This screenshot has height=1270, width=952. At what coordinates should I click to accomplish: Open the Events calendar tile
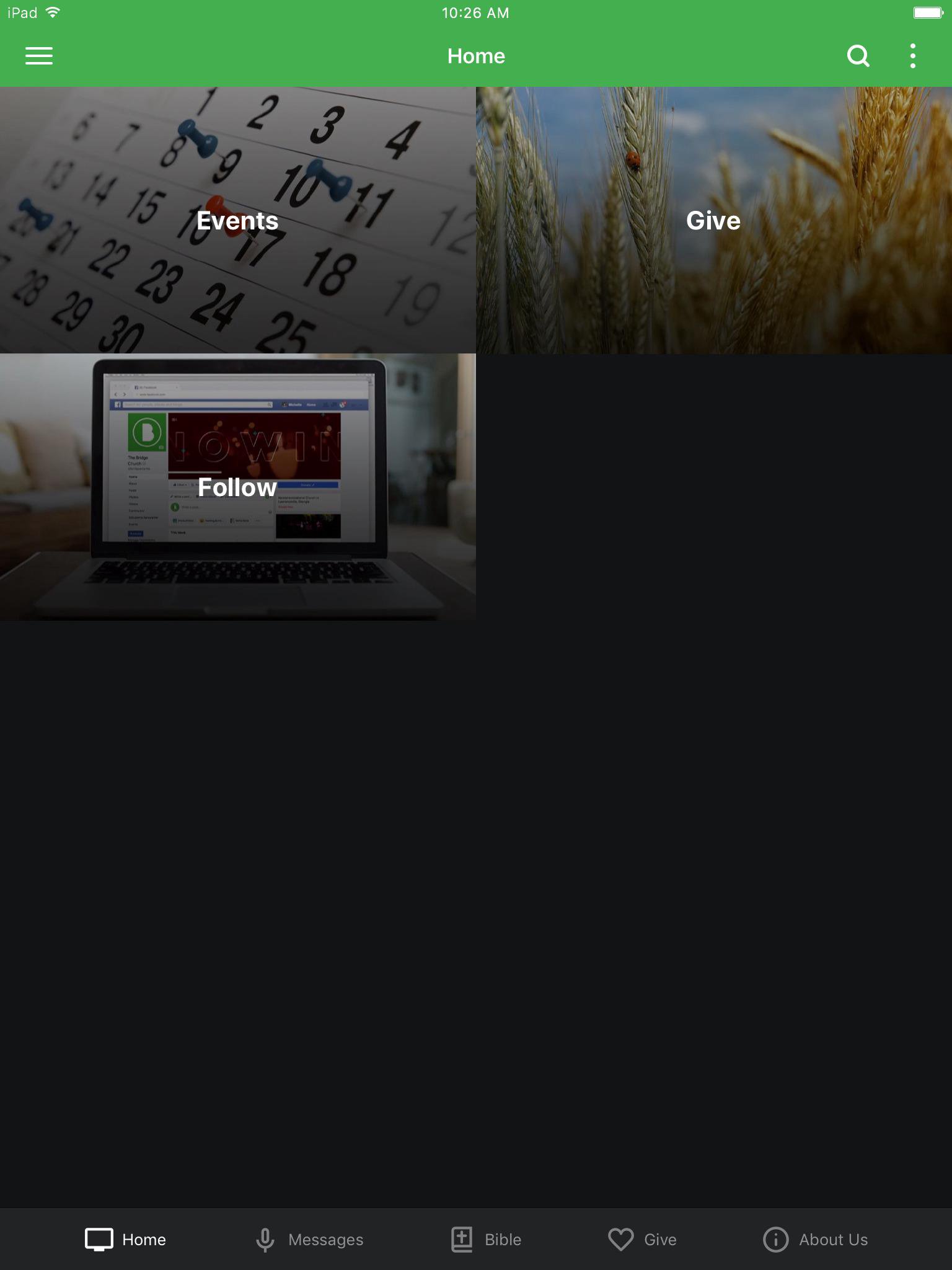pos(238,220)
